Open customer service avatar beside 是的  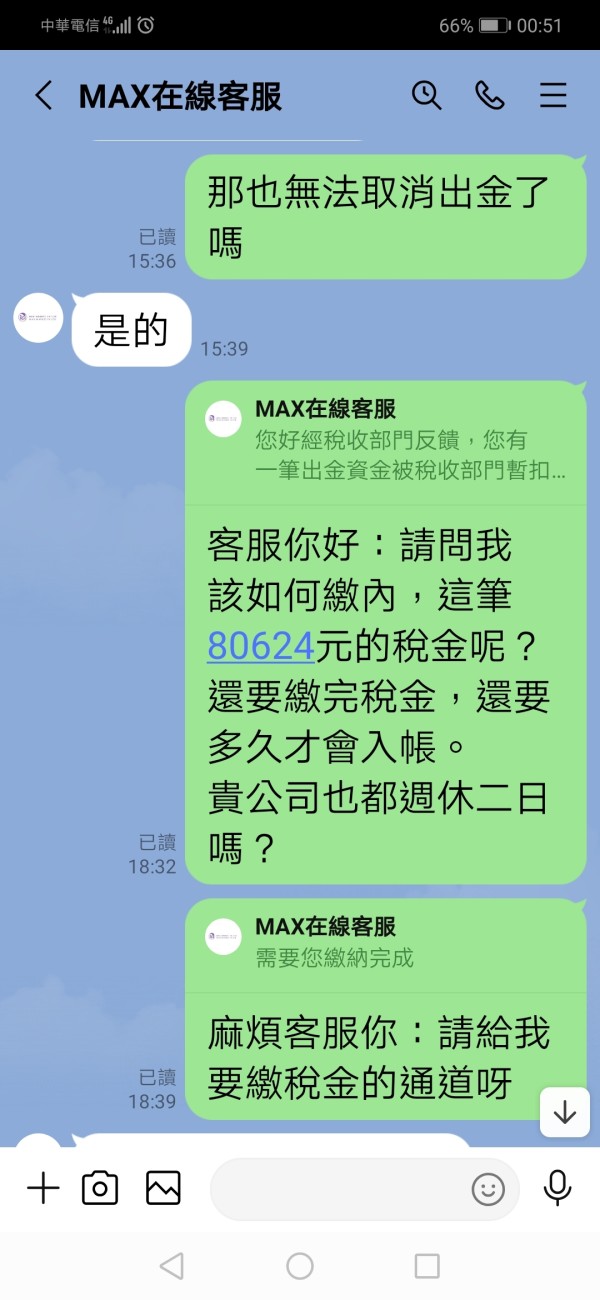coord(38,319)
